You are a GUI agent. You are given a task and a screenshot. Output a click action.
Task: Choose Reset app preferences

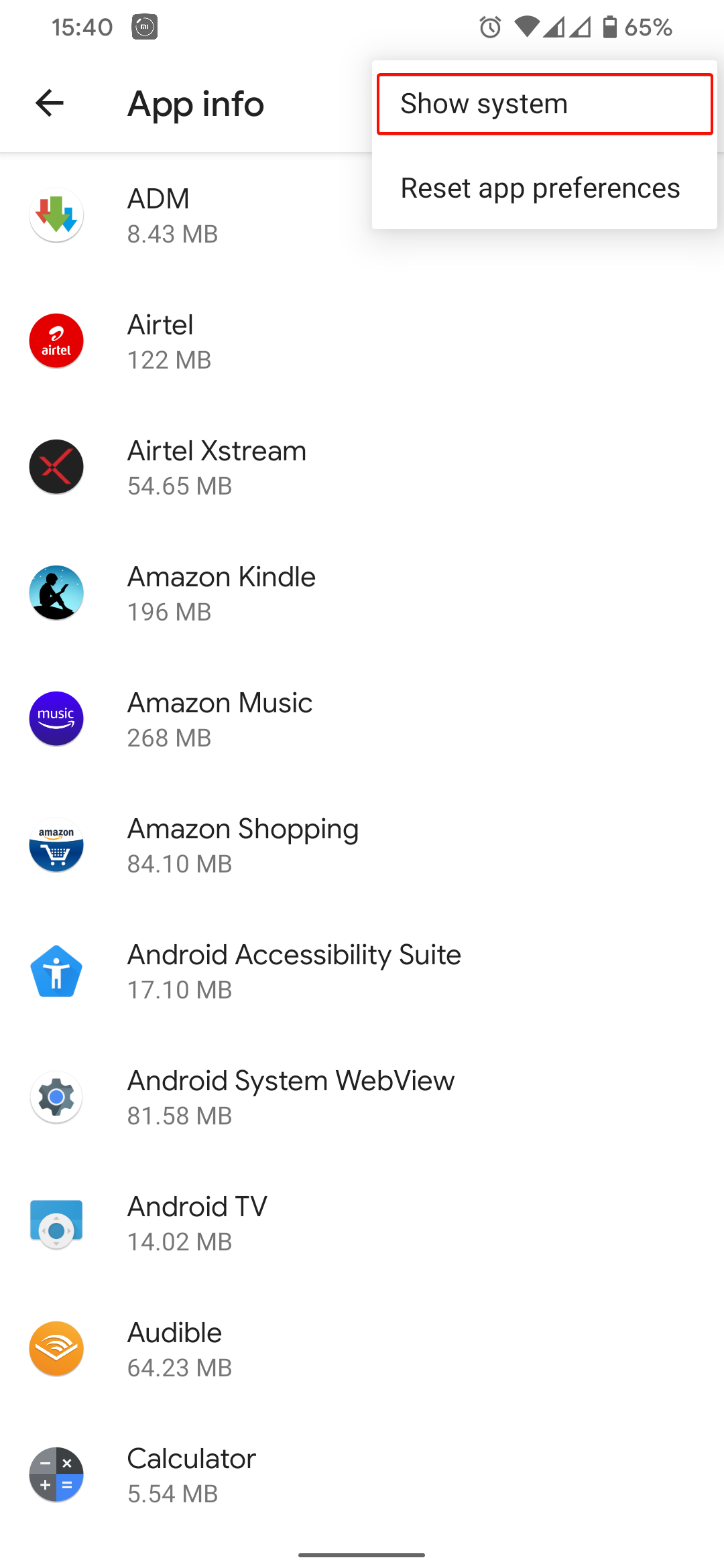[544, 188]
